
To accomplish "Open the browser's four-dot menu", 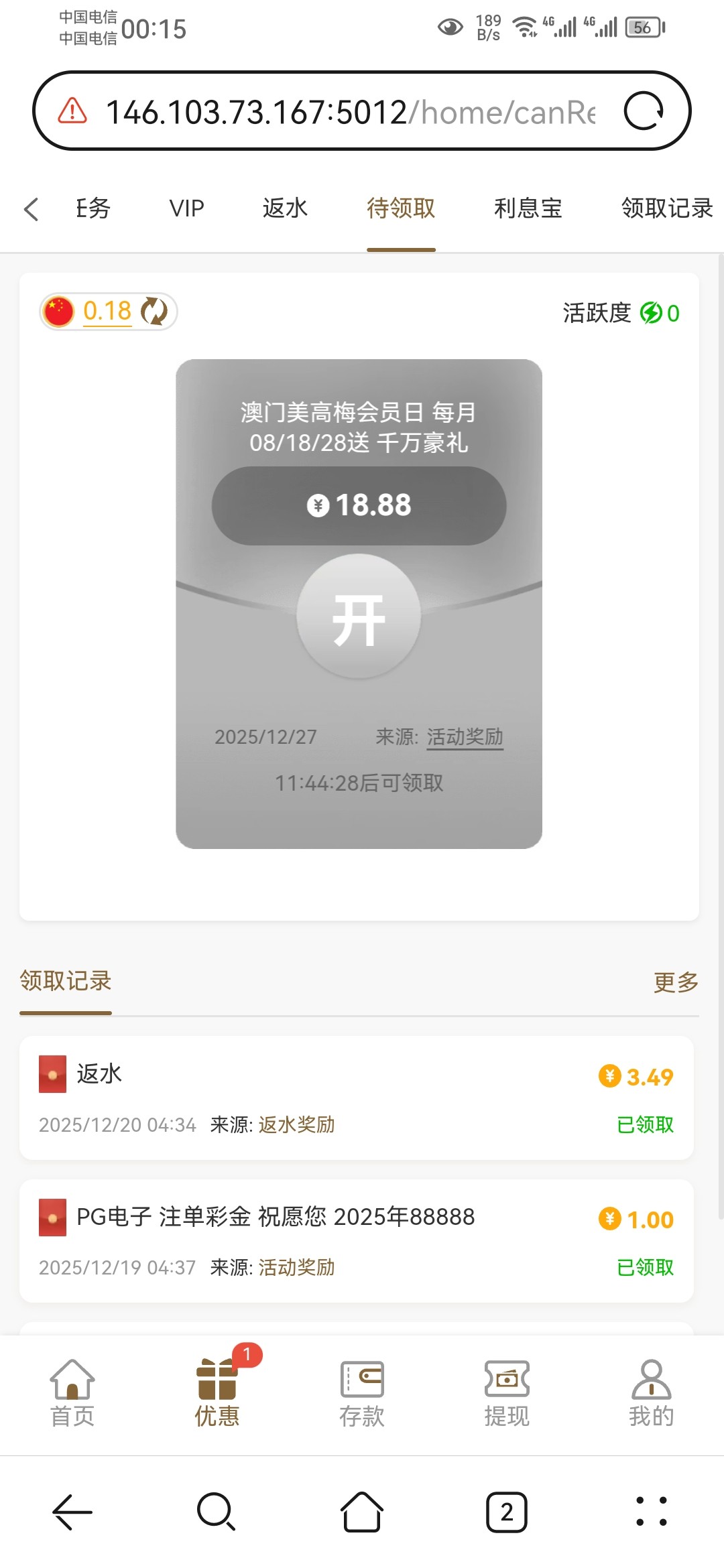I will [x=651, y=1512].
